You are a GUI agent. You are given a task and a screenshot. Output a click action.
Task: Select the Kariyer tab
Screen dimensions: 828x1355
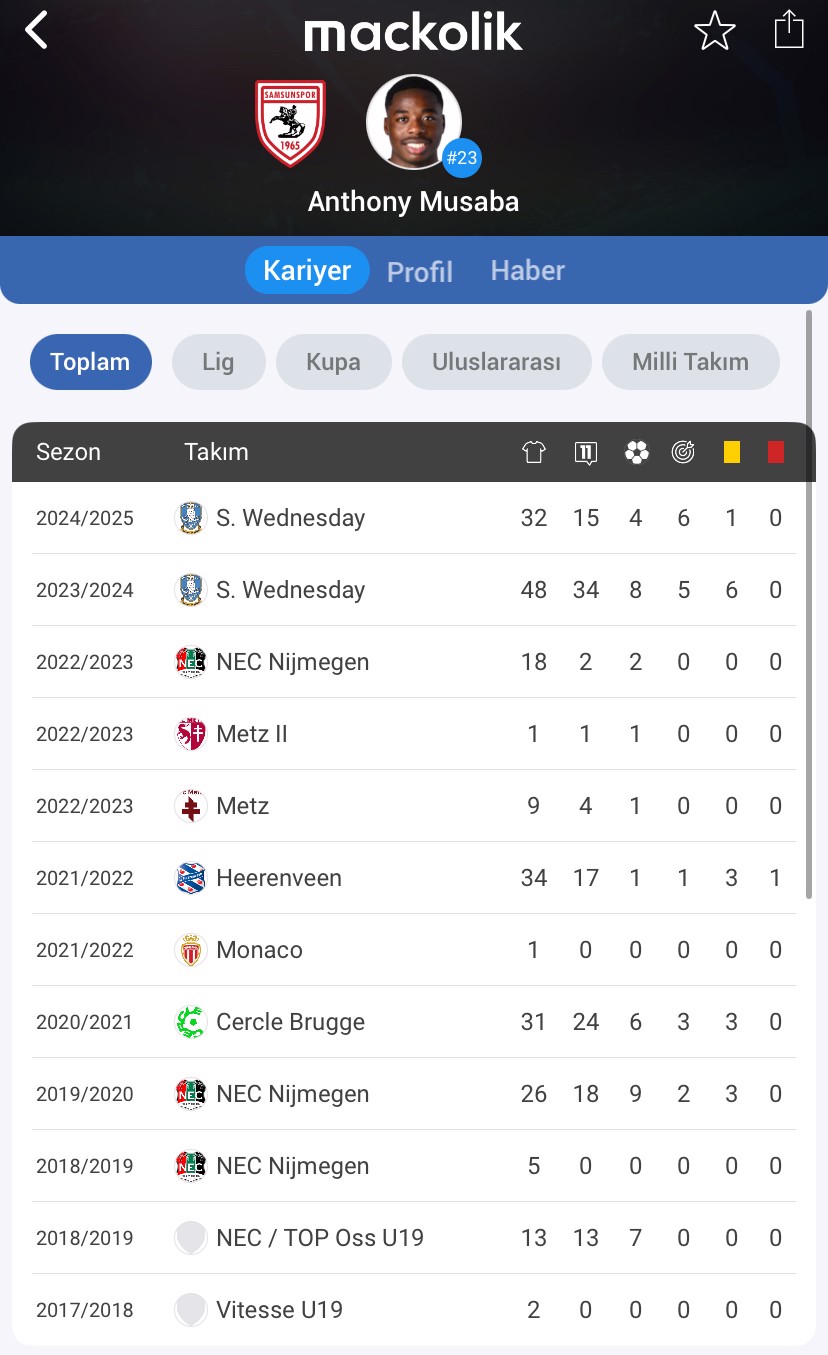307,270
